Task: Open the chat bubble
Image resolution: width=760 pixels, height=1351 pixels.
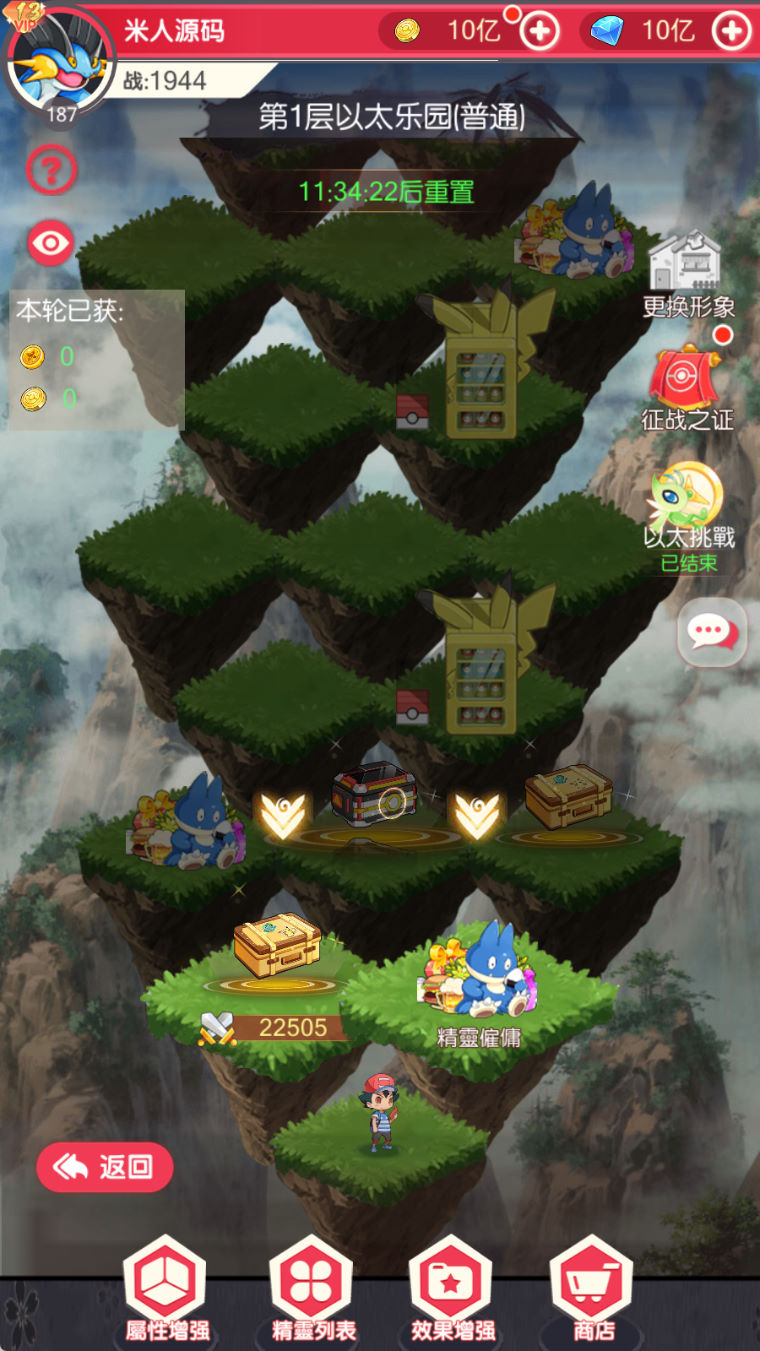Action: tap(712, 631)
